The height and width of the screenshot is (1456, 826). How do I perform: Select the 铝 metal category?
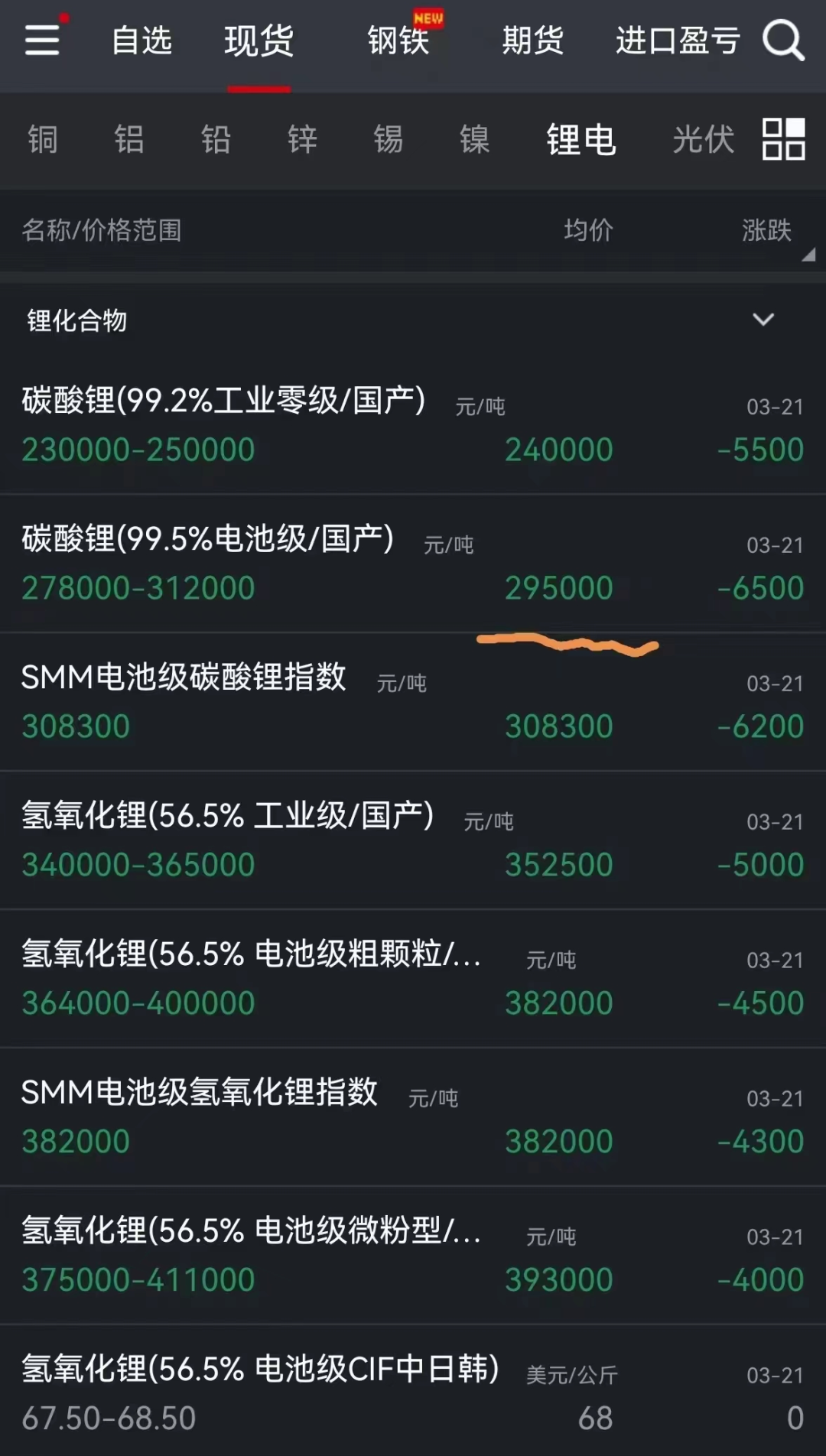[129, 140]
